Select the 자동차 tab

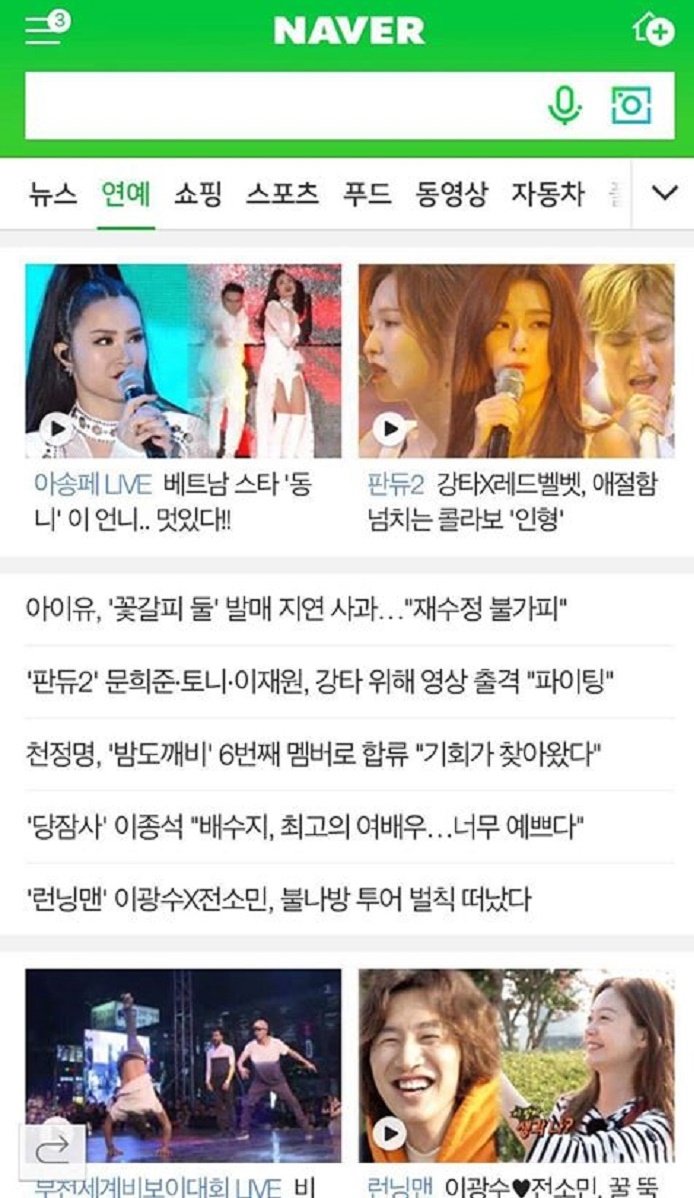pyautogui.click(x=547, y=193)
